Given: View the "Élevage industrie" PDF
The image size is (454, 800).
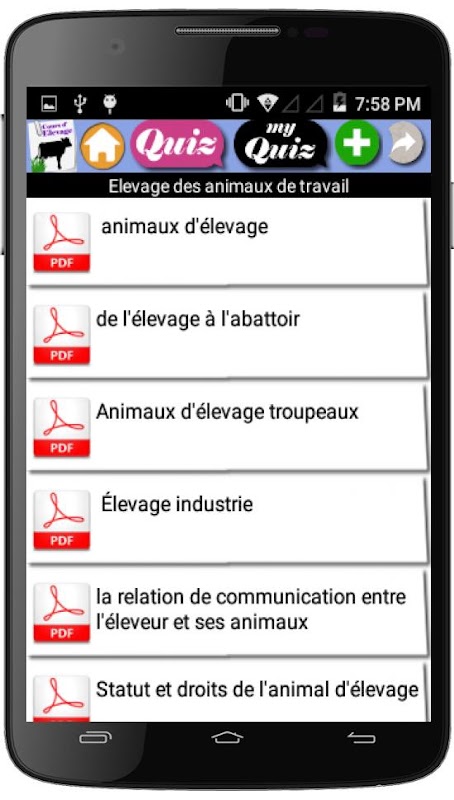Looking at the screenshot, I should [227, 522].
